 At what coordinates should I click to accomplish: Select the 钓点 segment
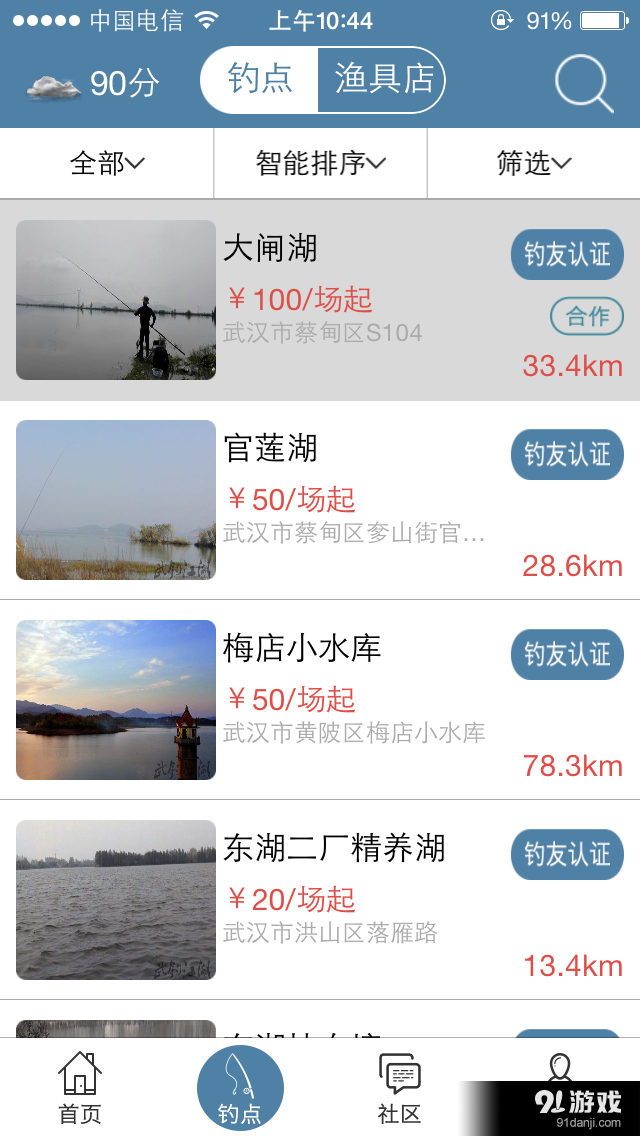coord(260,80)
